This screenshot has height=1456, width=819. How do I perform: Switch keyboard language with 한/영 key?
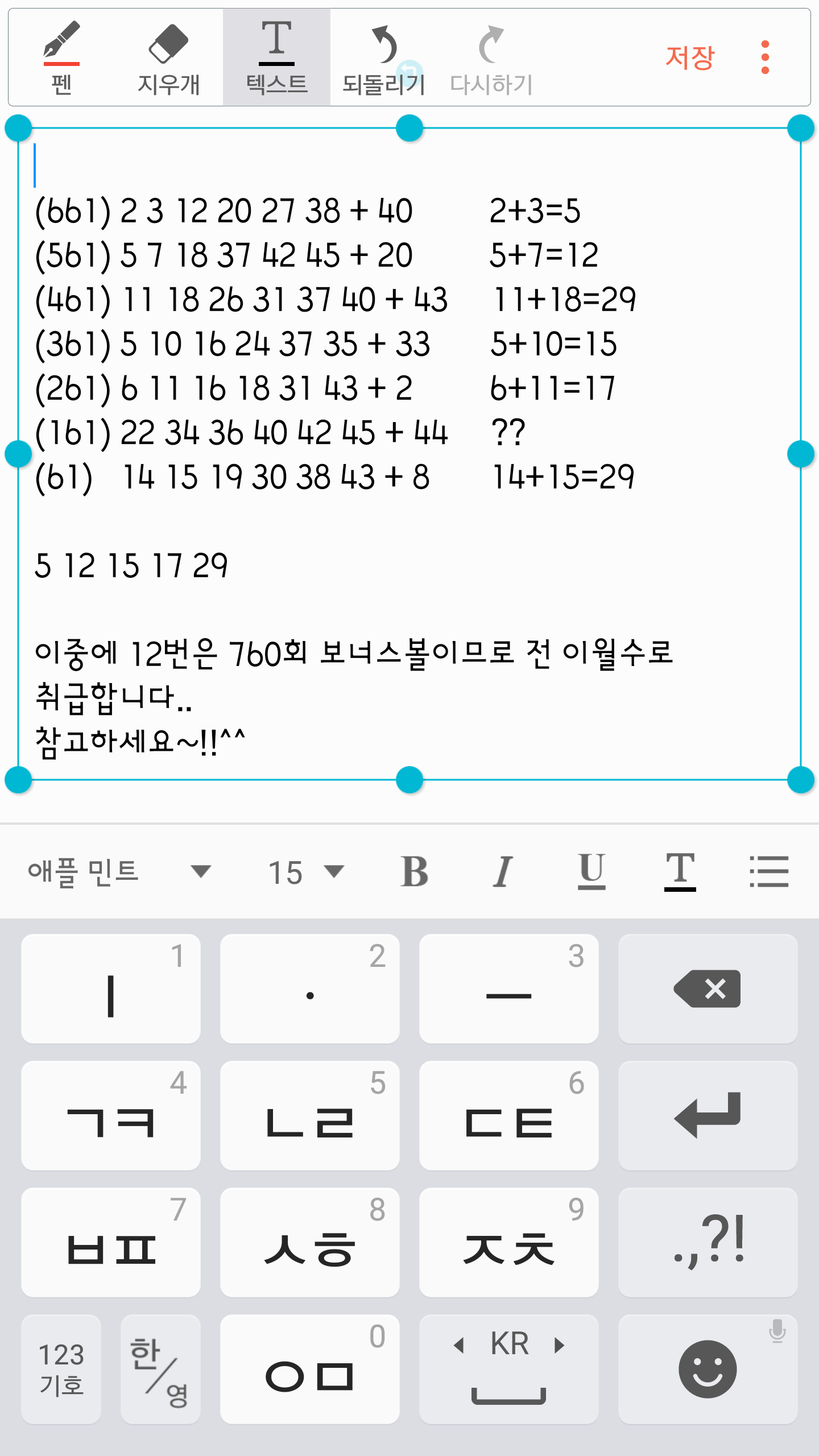(x=160, y=1368)
